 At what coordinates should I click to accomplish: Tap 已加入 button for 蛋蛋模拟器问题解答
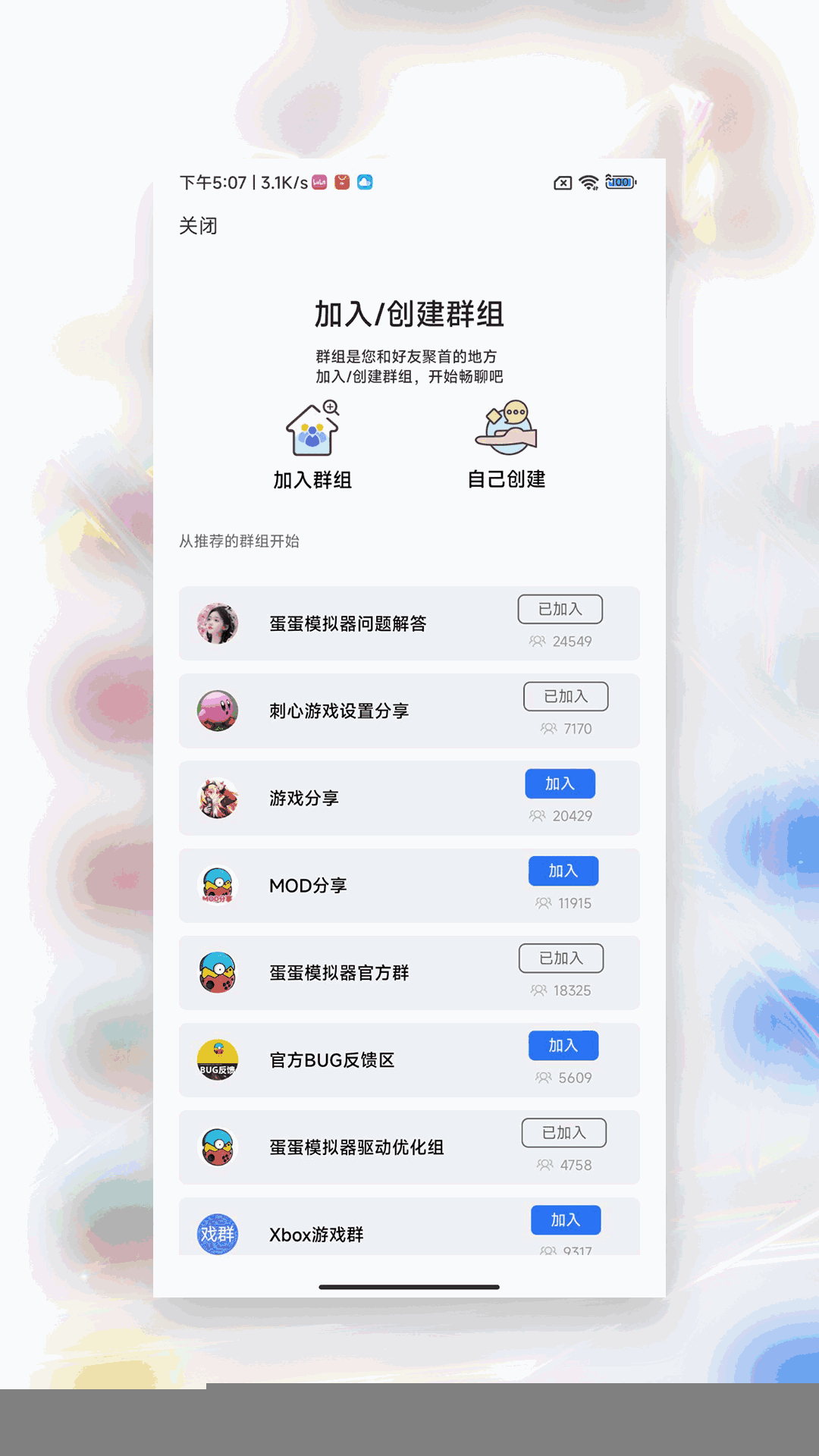(560, 609)
